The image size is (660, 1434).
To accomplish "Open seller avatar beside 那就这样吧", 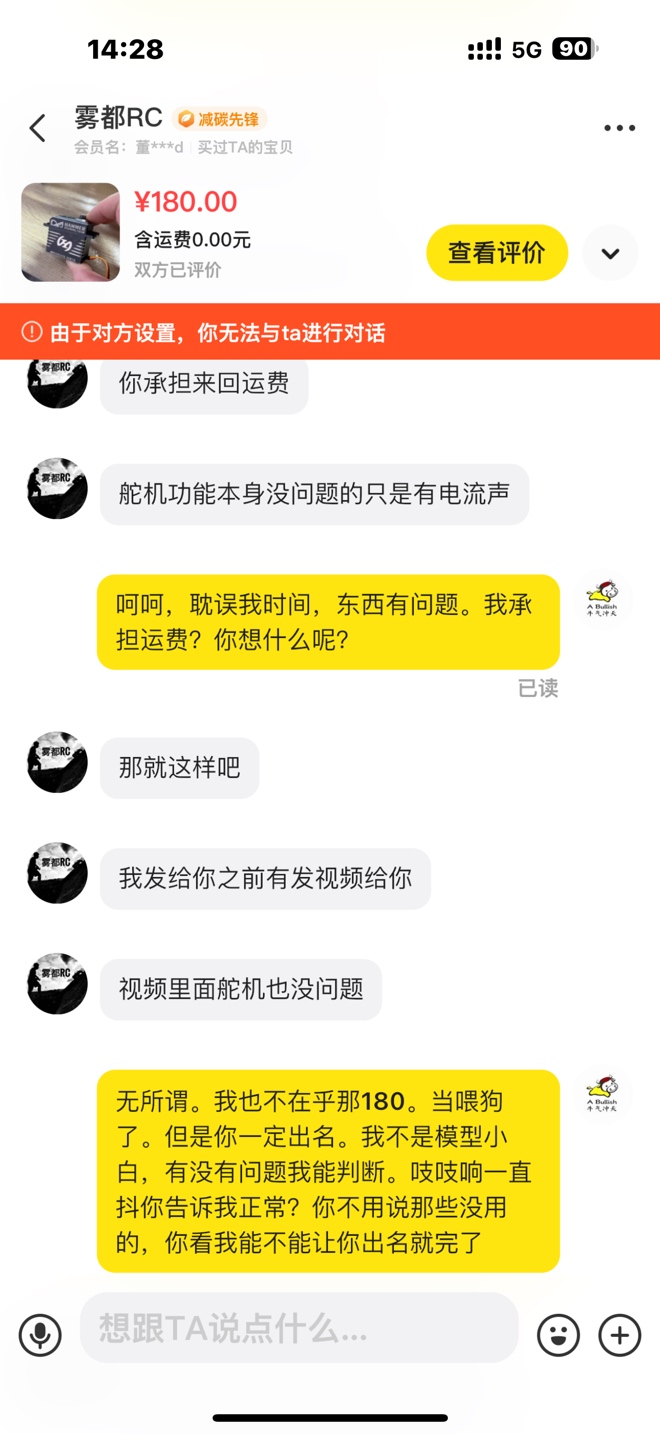I will click(57, 762).
